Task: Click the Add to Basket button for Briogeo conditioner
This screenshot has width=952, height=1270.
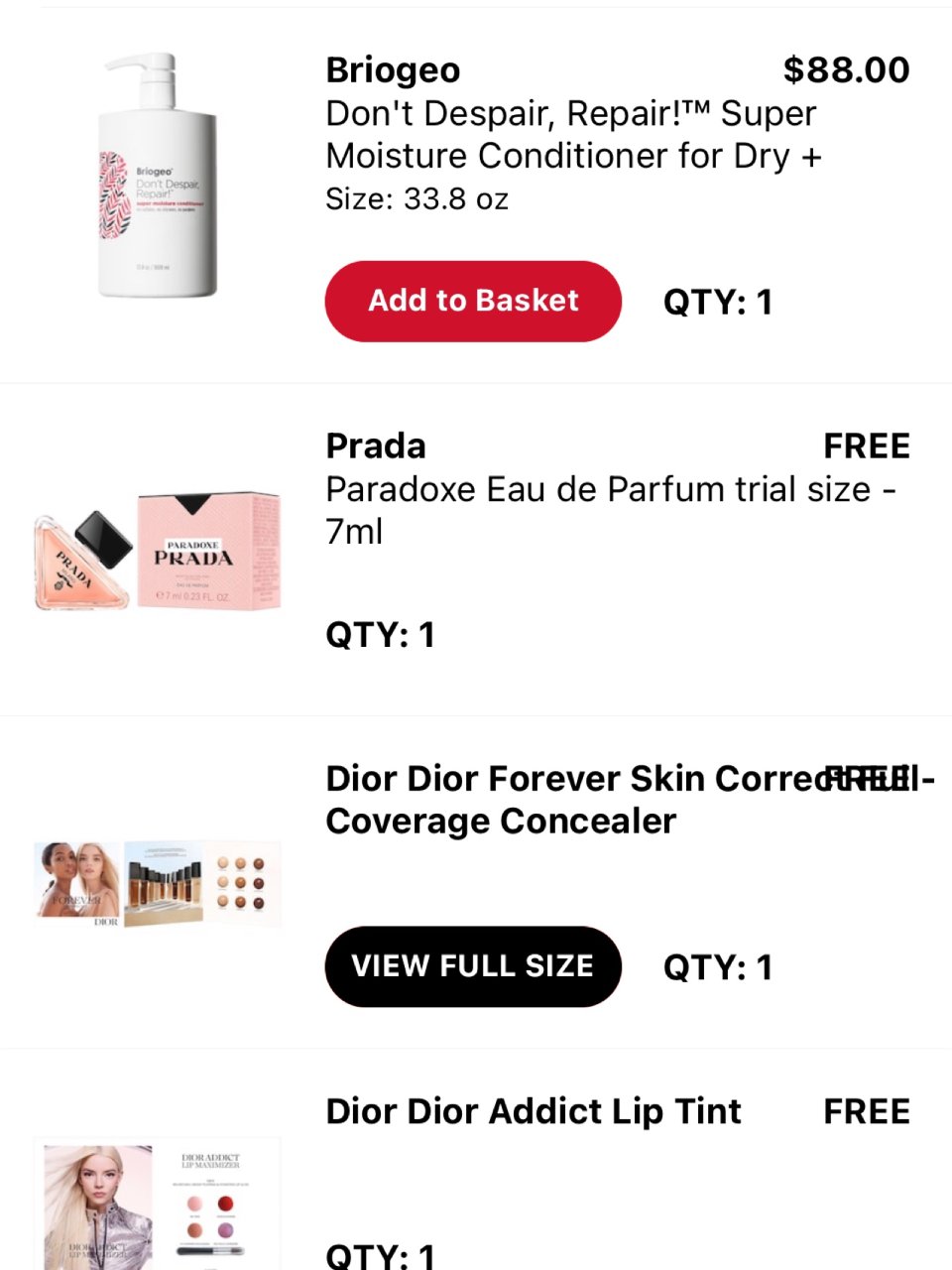Action: [x=472, y=301]
